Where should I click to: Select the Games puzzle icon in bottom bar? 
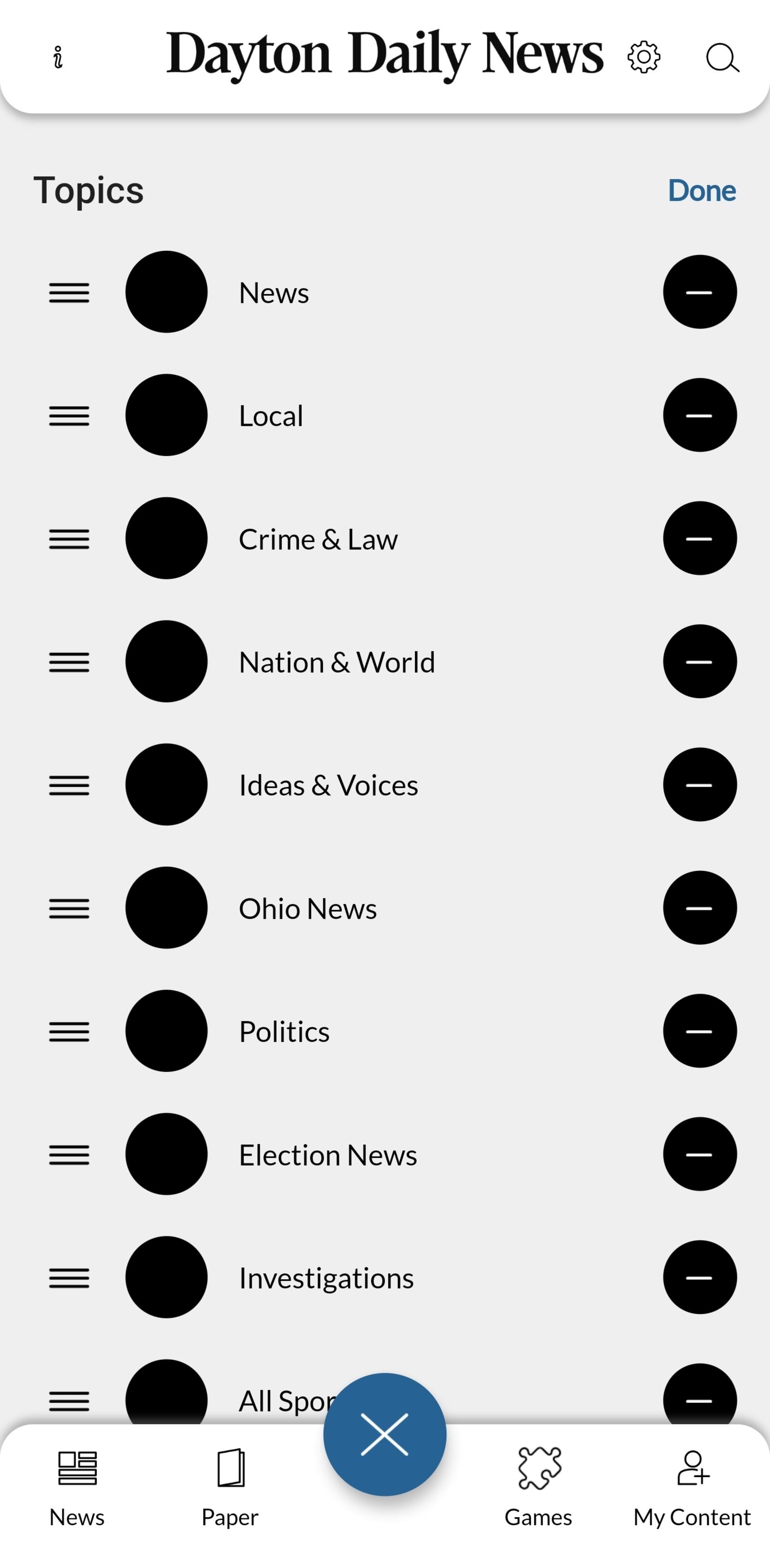click(538, 1468)
